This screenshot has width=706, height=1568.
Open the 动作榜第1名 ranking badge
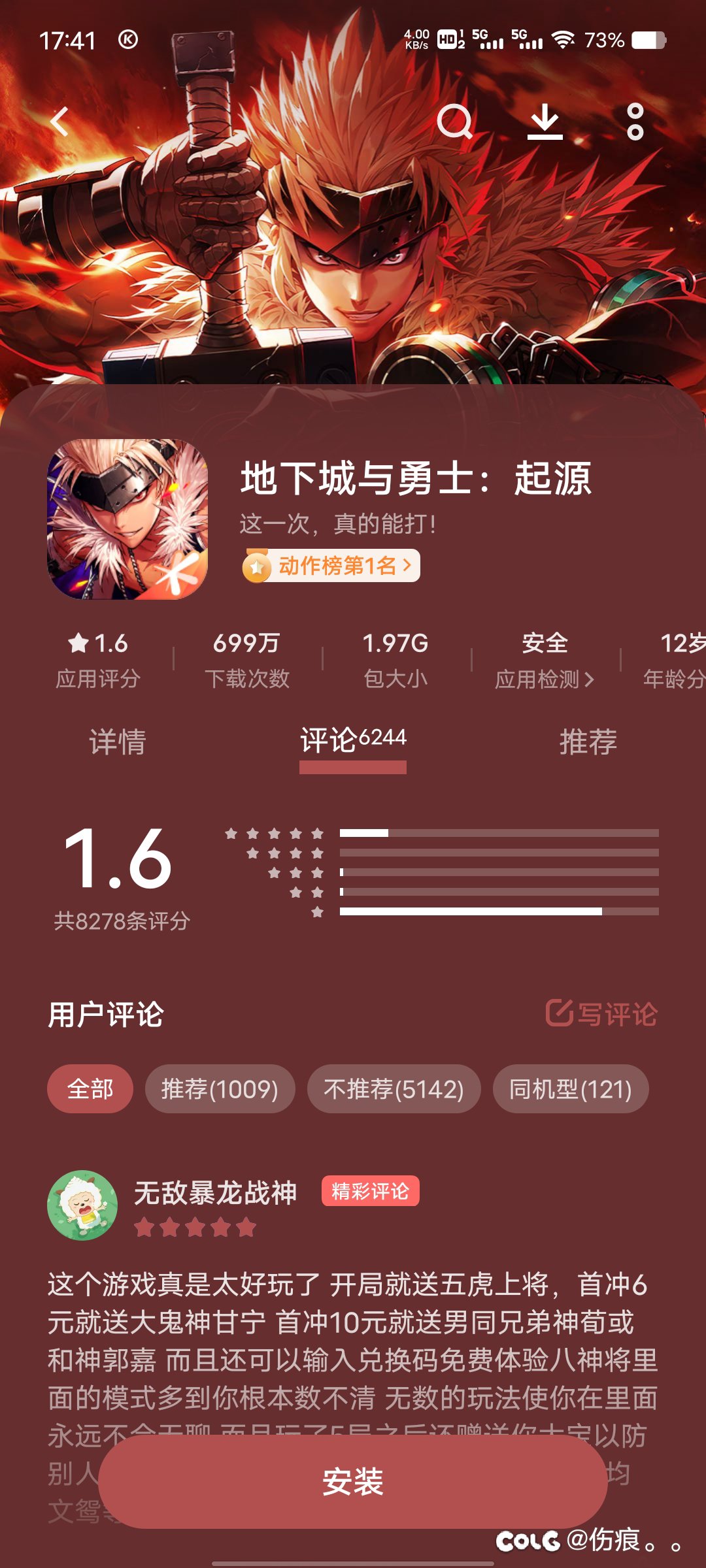point(331,566)
